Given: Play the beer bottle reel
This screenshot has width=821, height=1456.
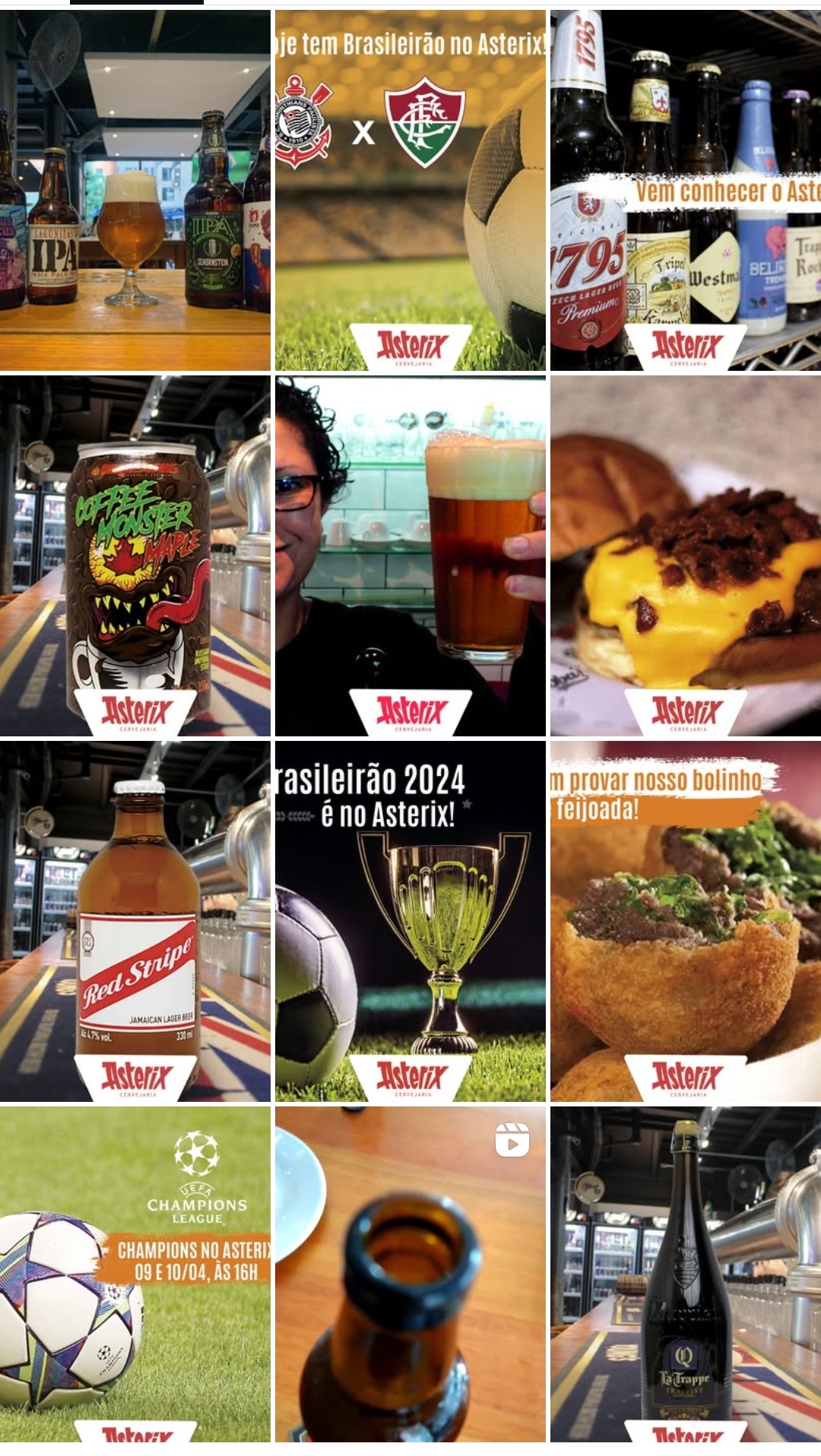Looking at the screenshot, I should click(x=410, y=1273).
